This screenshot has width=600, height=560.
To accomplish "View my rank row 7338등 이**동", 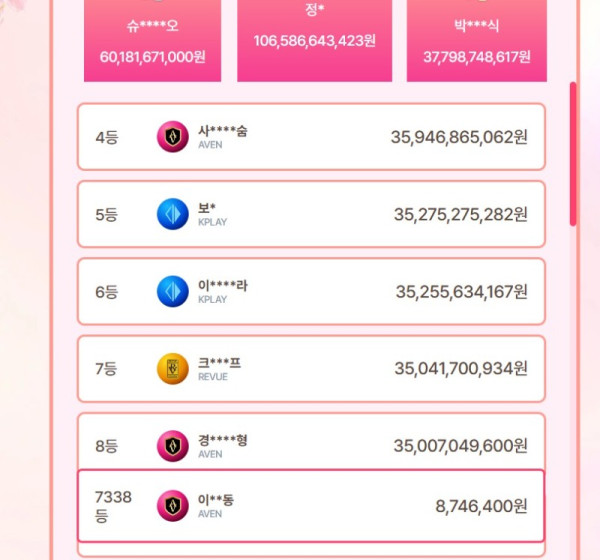I will (x=311, y=506).
